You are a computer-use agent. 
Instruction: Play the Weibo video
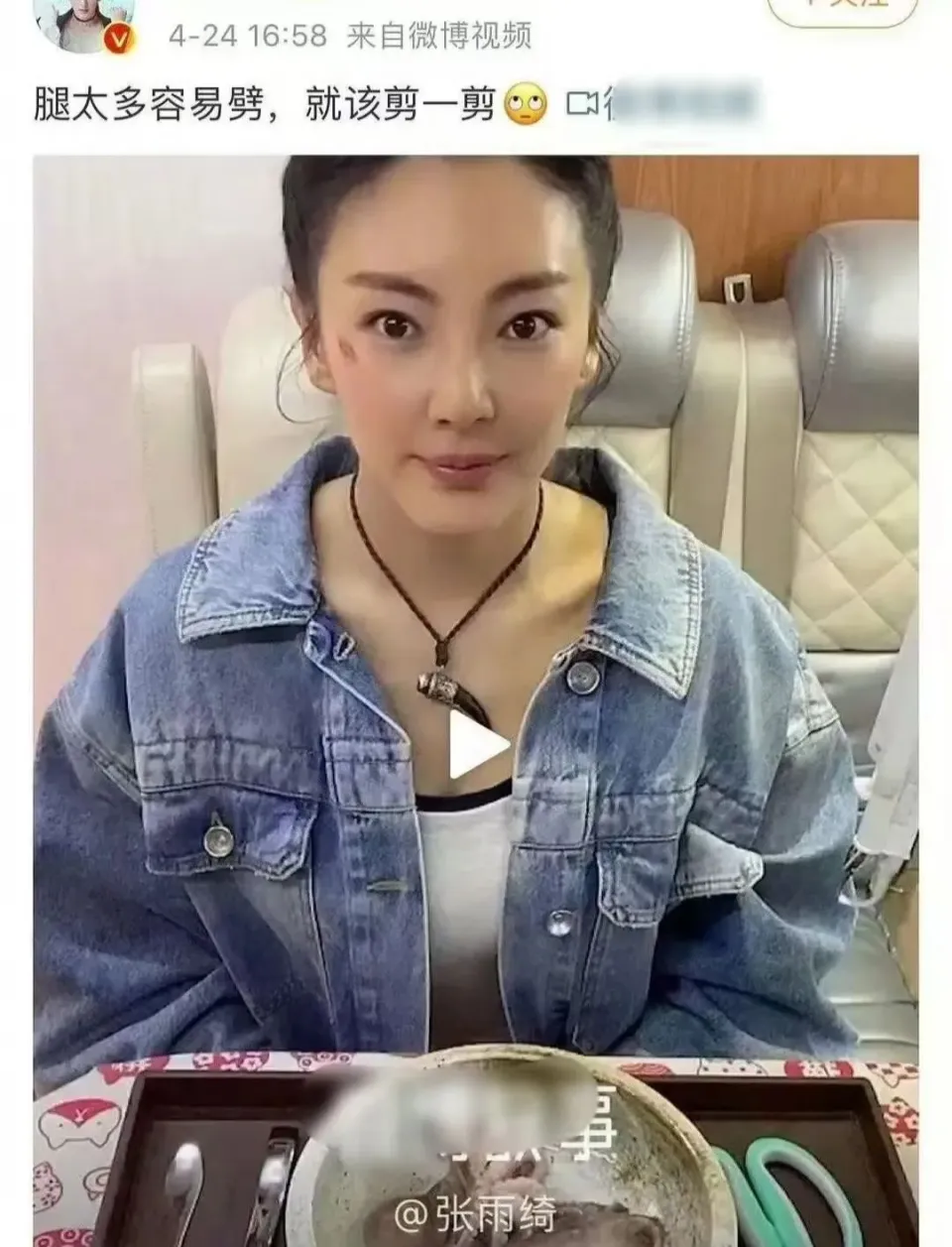pos(477,746)
